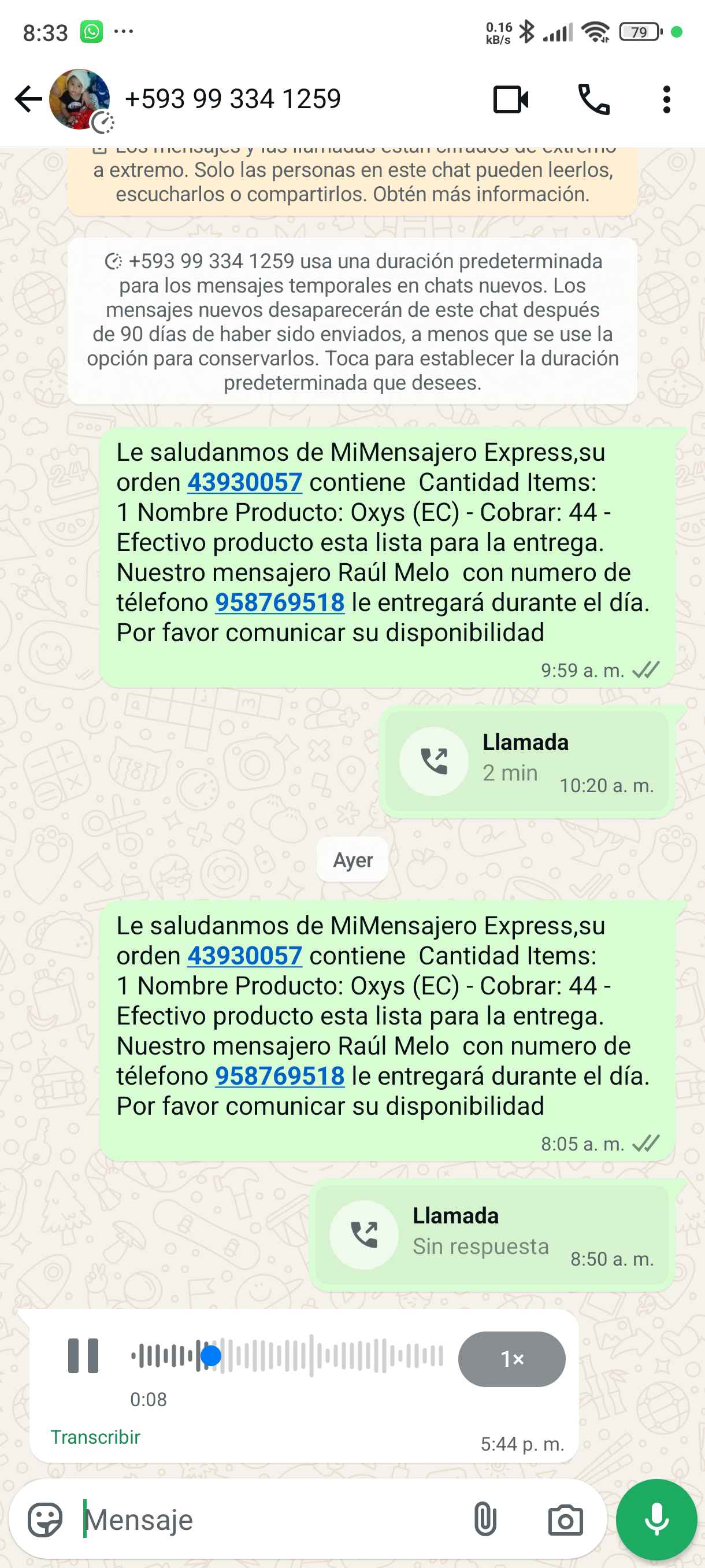Start a voice call with this contact
705x1568 pixels.
(593, 99)
